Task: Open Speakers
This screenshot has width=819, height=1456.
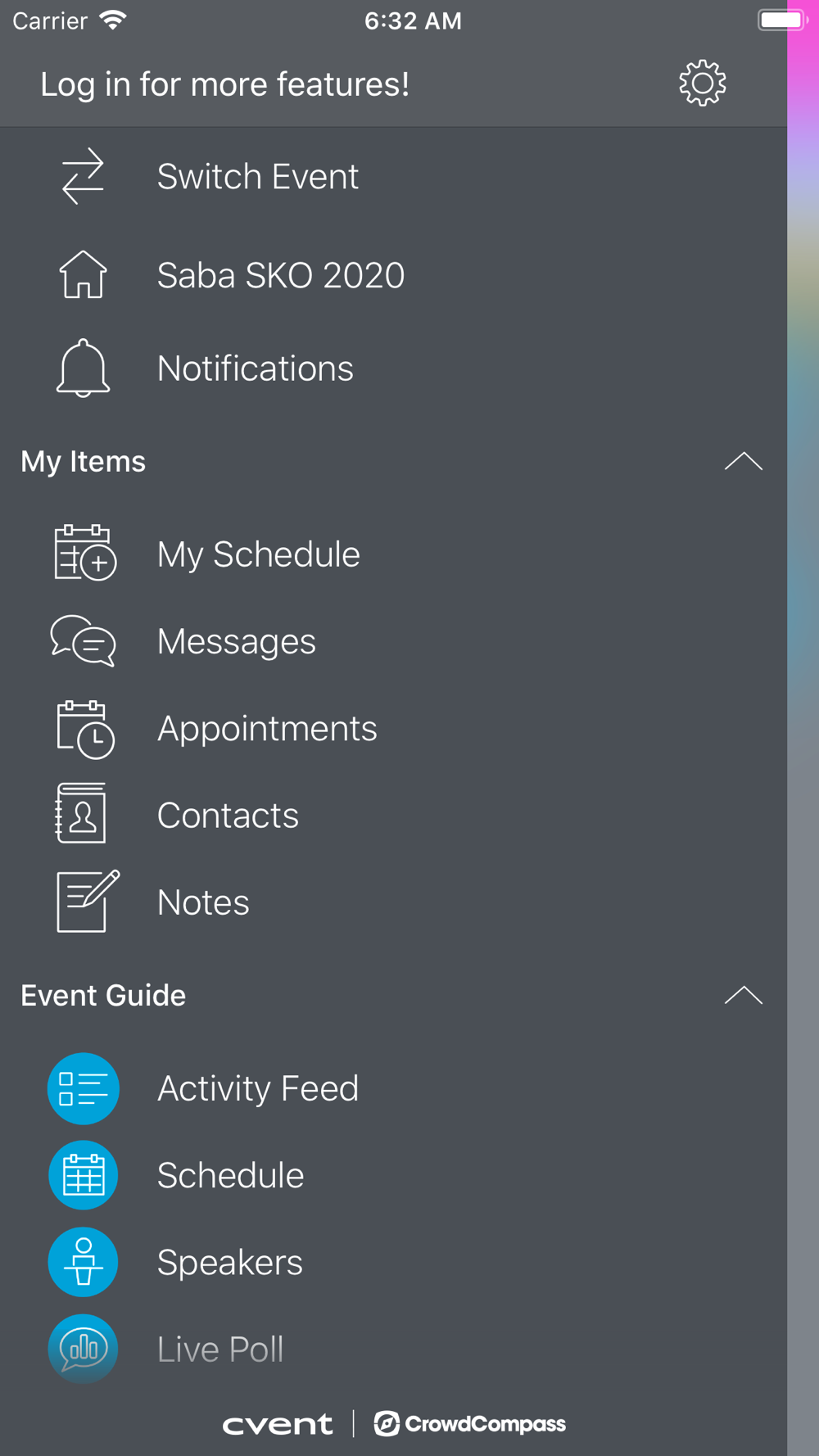Action: point(393,1263)
